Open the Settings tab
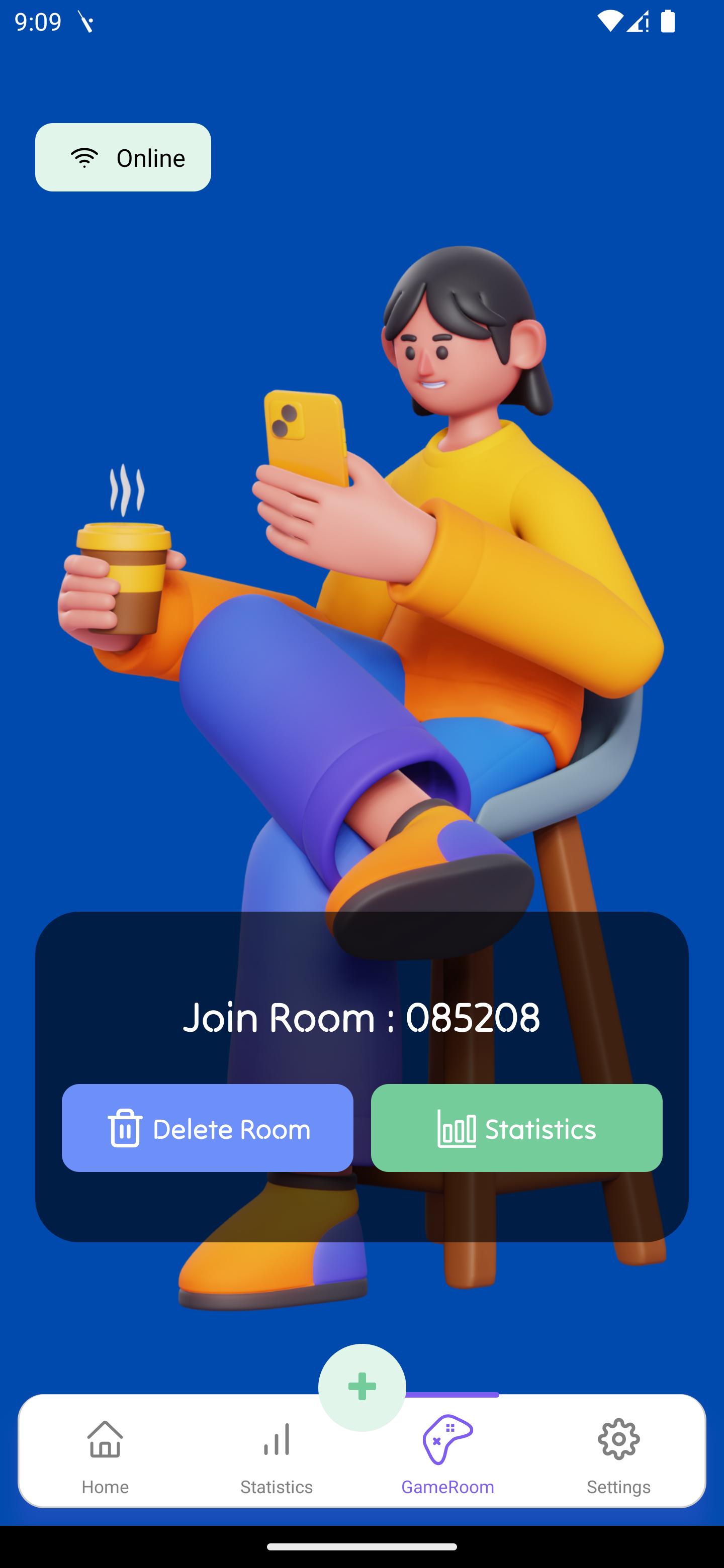The image size is (724, 1568). (618, 1456)
